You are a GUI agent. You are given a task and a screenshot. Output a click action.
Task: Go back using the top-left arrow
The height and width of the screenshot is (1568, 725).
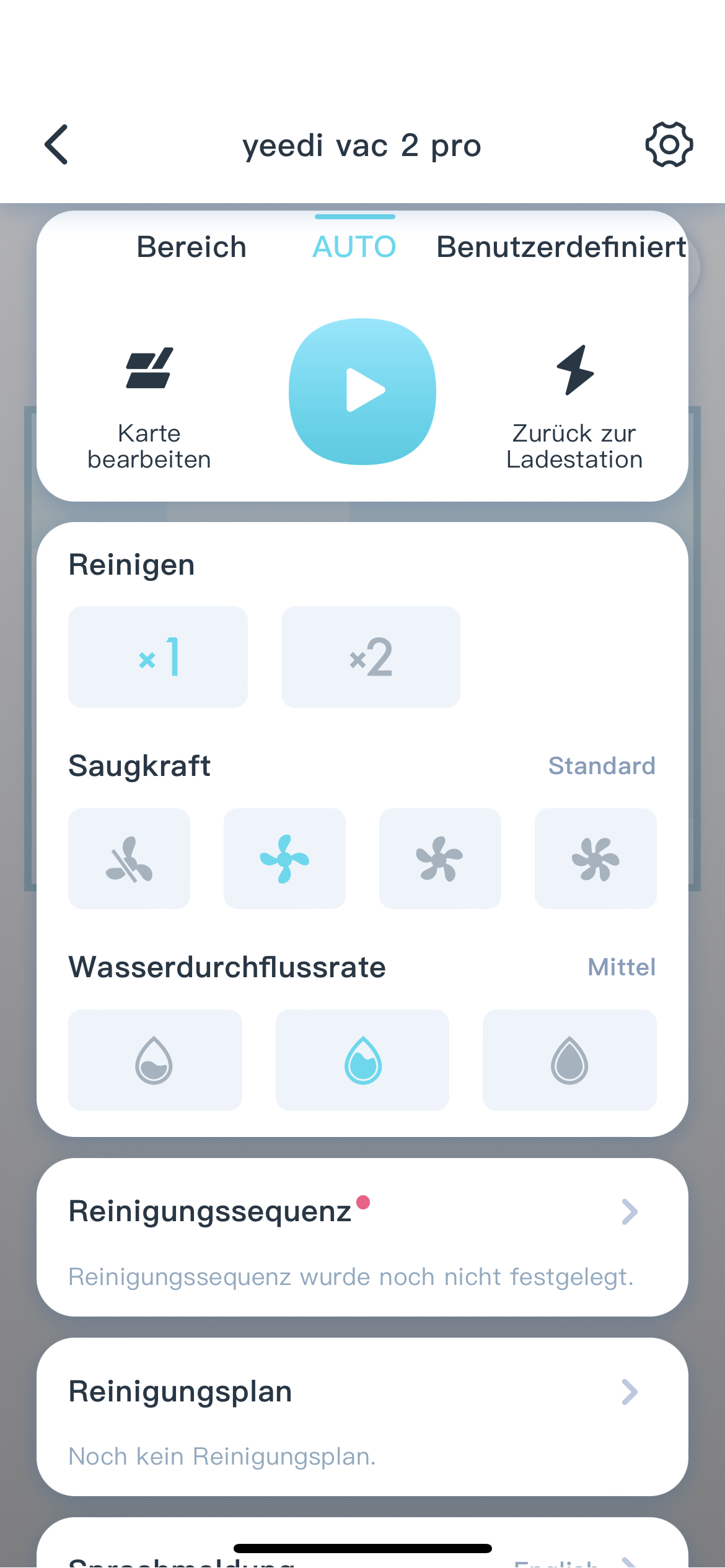click(x=56, y=145)
